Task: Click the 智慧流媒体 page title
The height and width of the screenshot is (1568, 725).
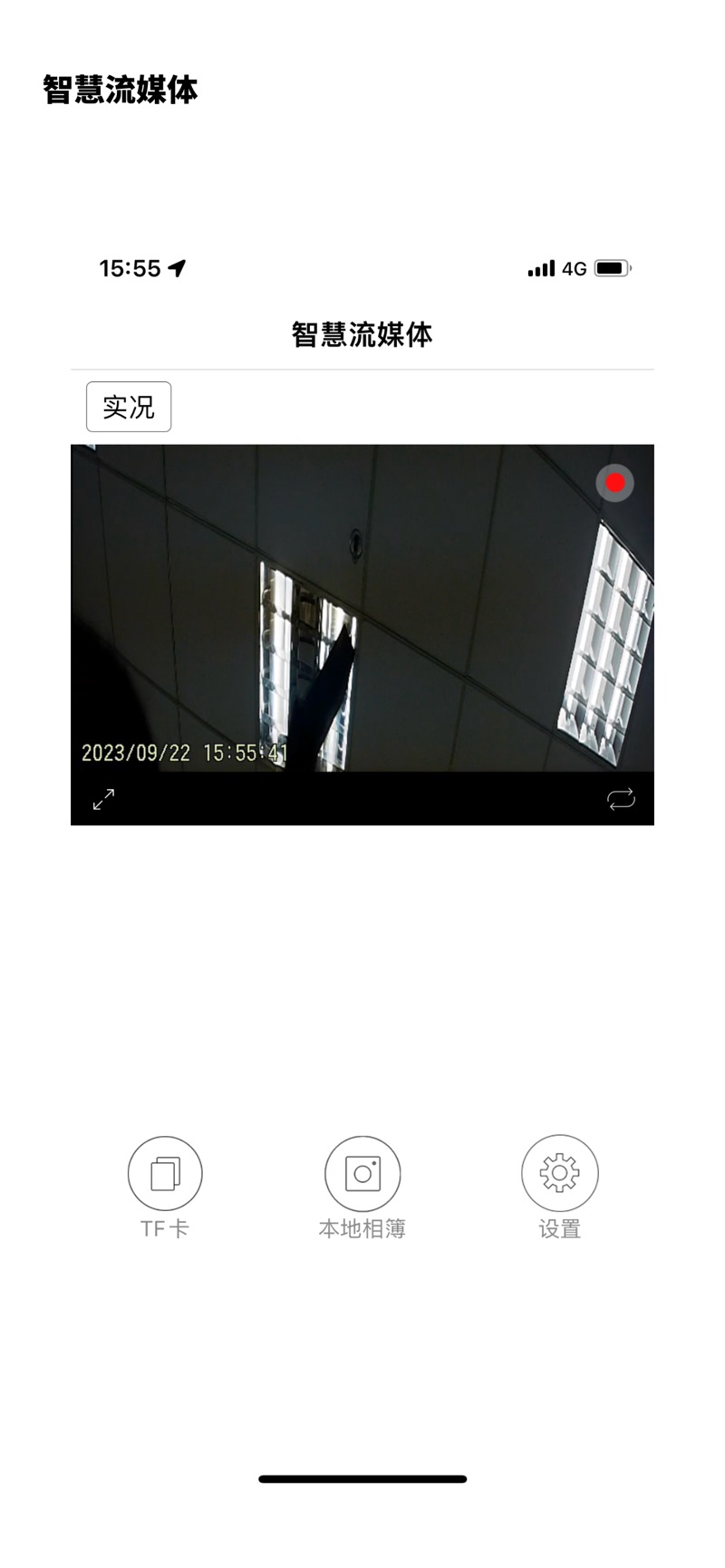Action: point(362,333)
